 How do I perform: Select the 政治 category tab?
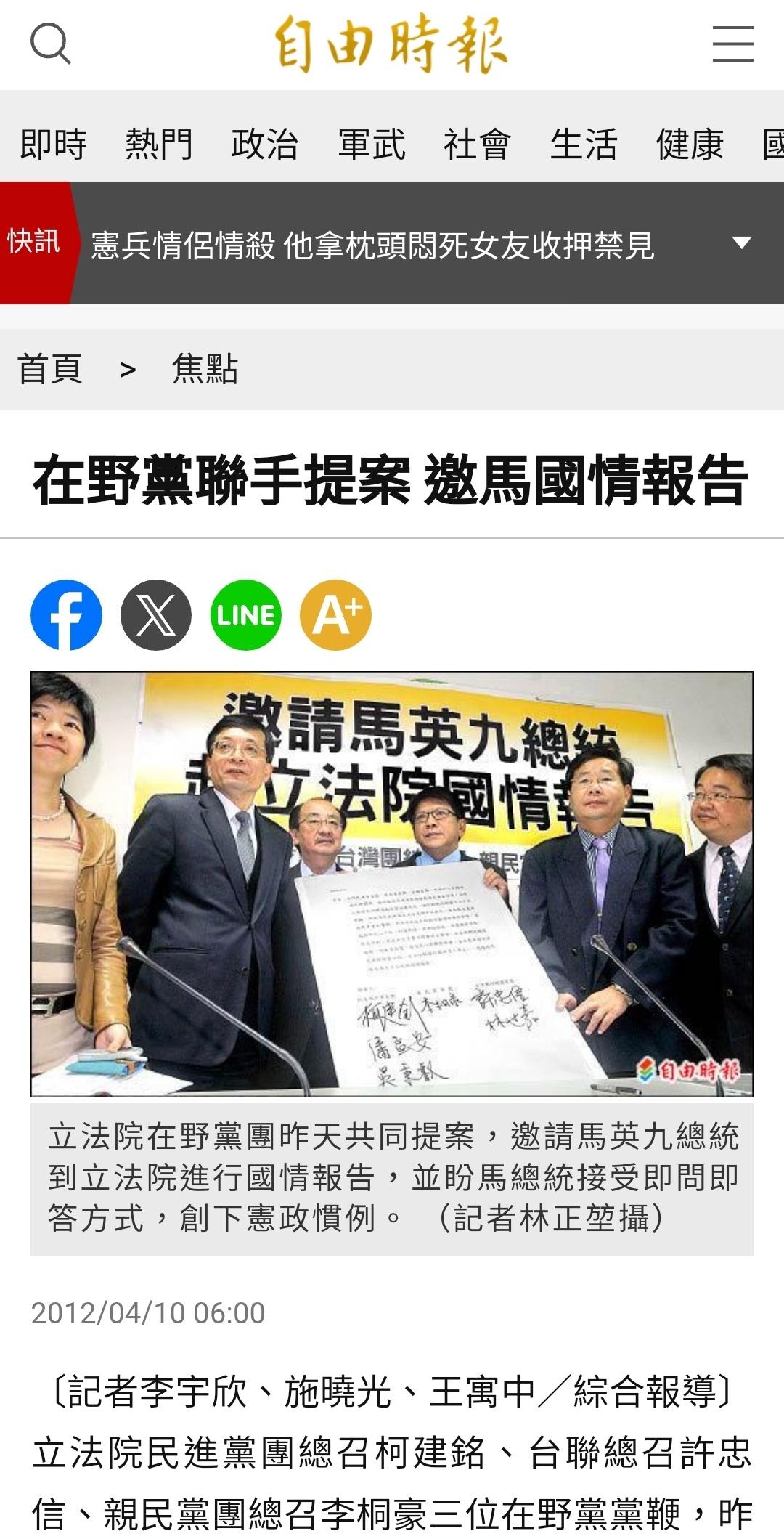coord(265,144)
